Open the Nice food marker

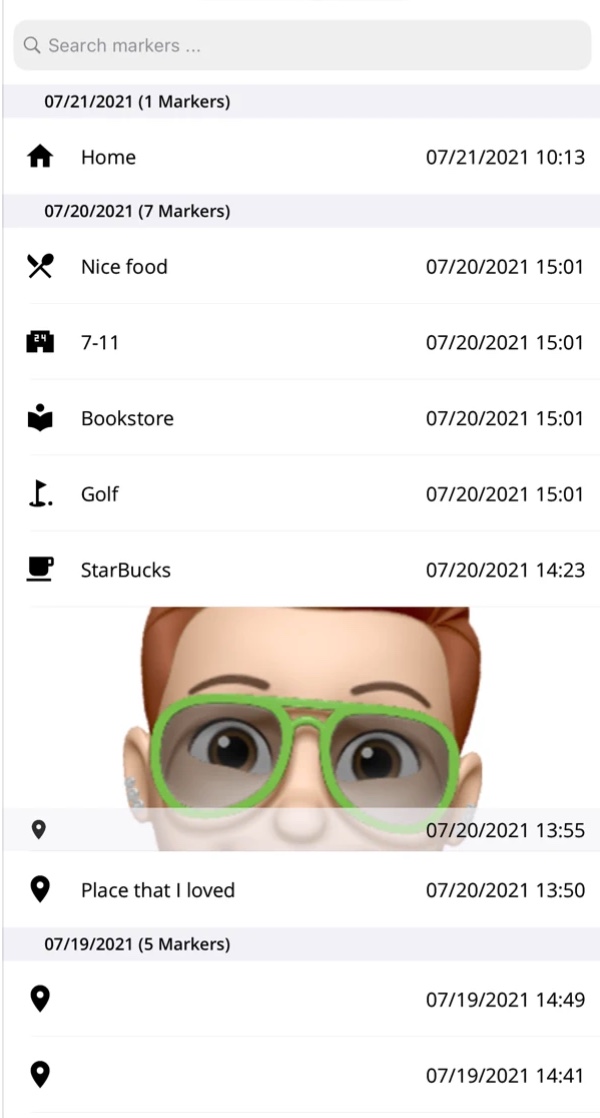coord(300,267)
